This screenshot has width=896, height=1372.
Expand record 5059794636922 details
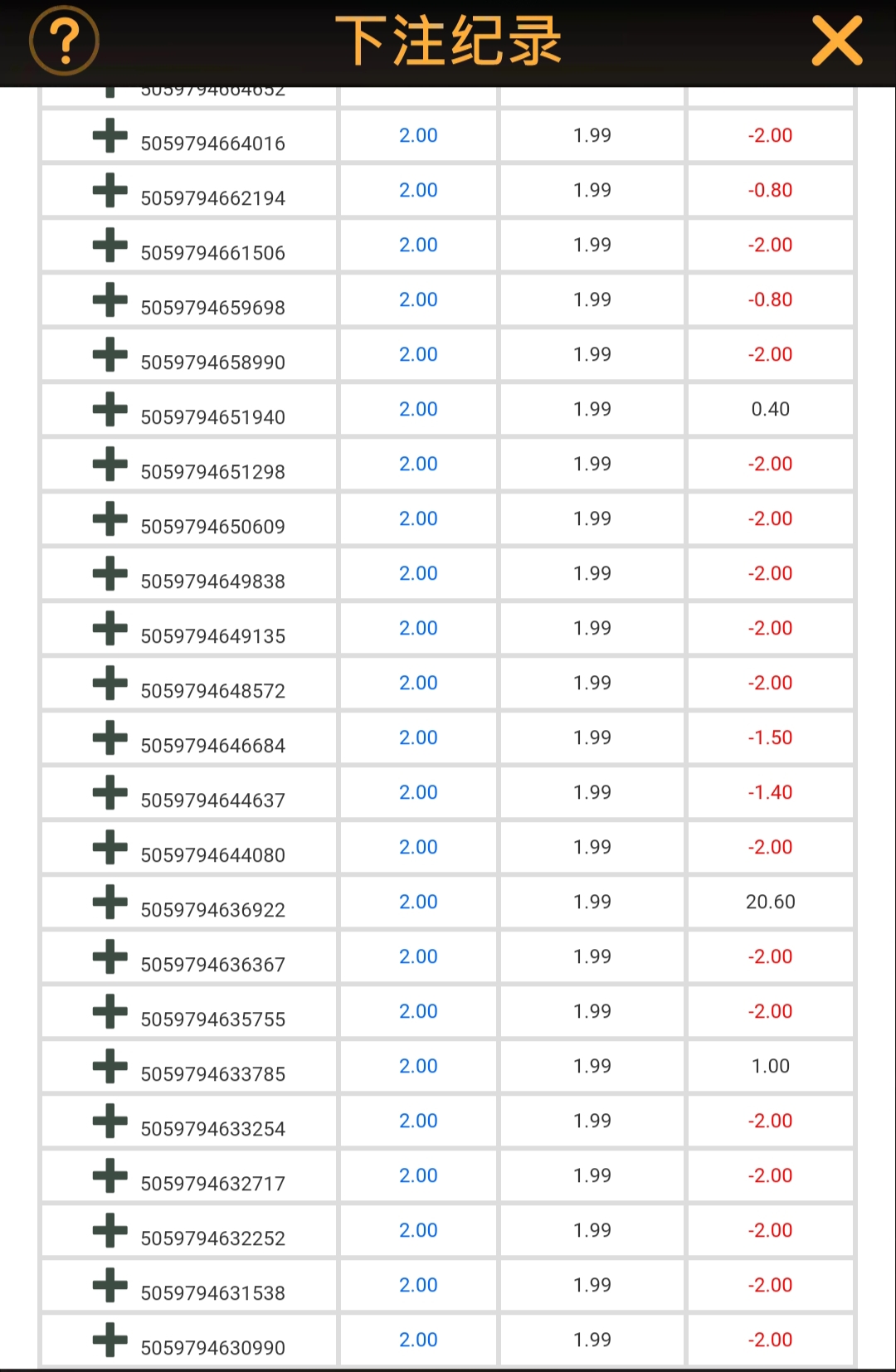[x=110, y=903]
